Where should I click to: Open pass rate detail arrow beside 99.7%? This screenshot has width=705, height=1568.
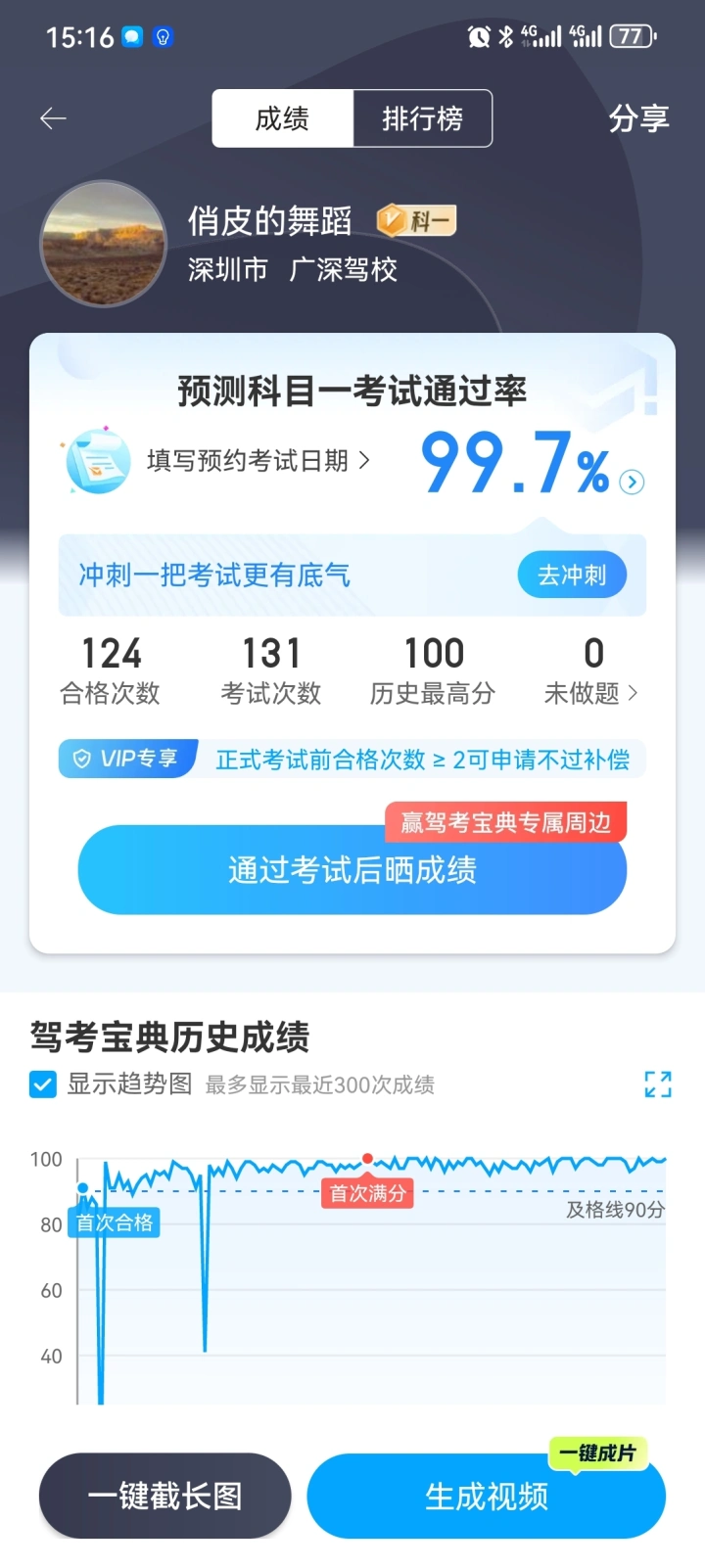tap(634, 482)
